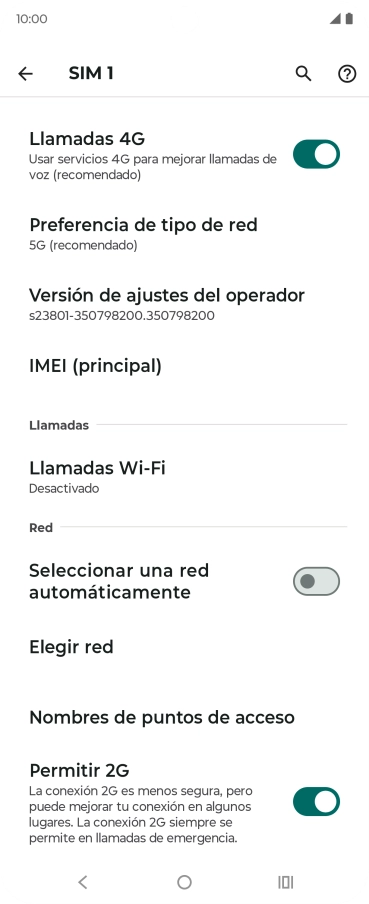Go back using the app bar arrow

[x=25, y=73]
